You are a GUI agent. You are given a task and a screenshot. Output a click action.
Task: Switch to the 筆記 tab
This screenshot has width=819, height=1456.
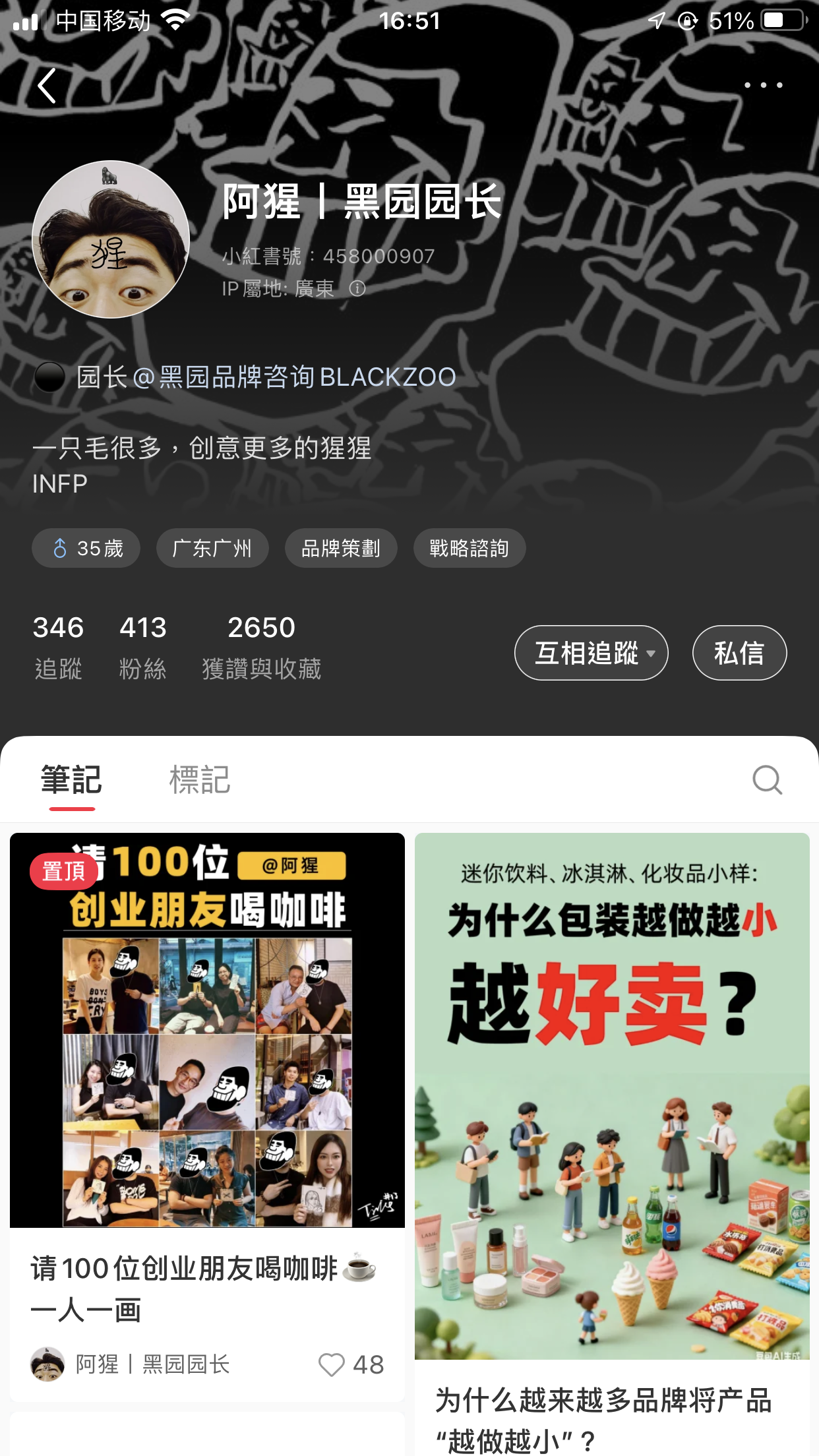[x=71, y=780]
